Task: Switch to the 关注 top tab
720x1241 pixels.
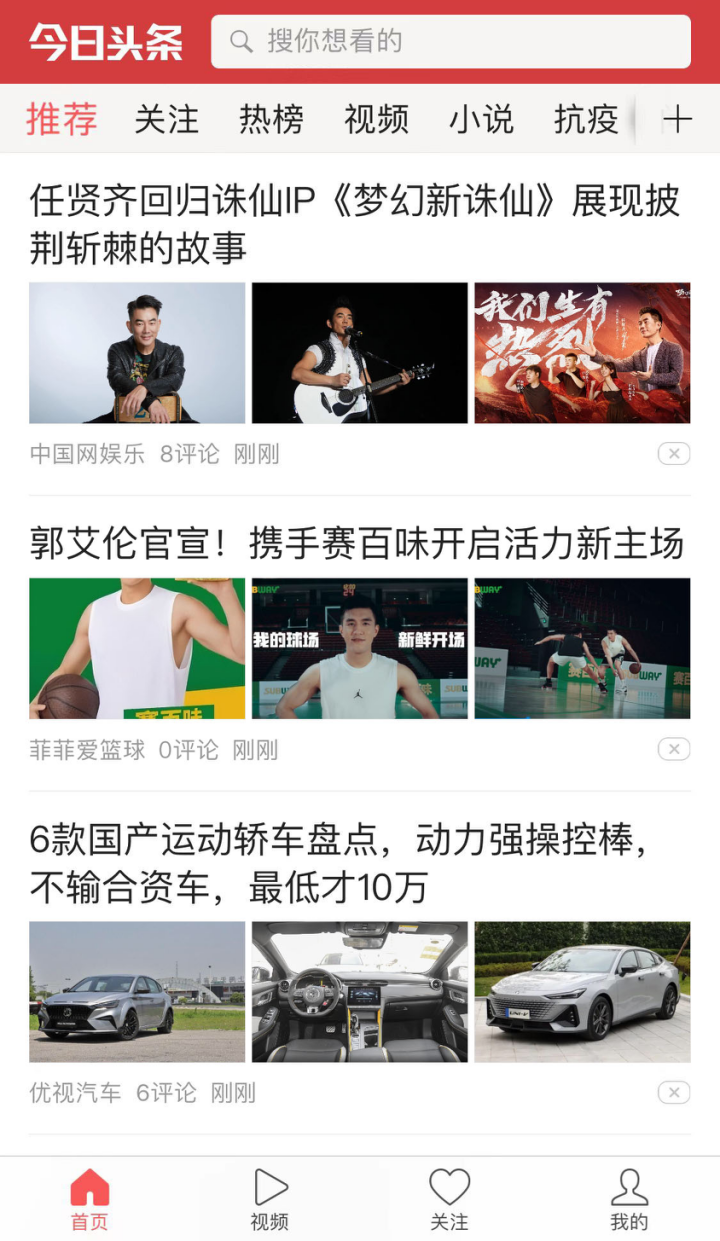Action: (167, 120)
